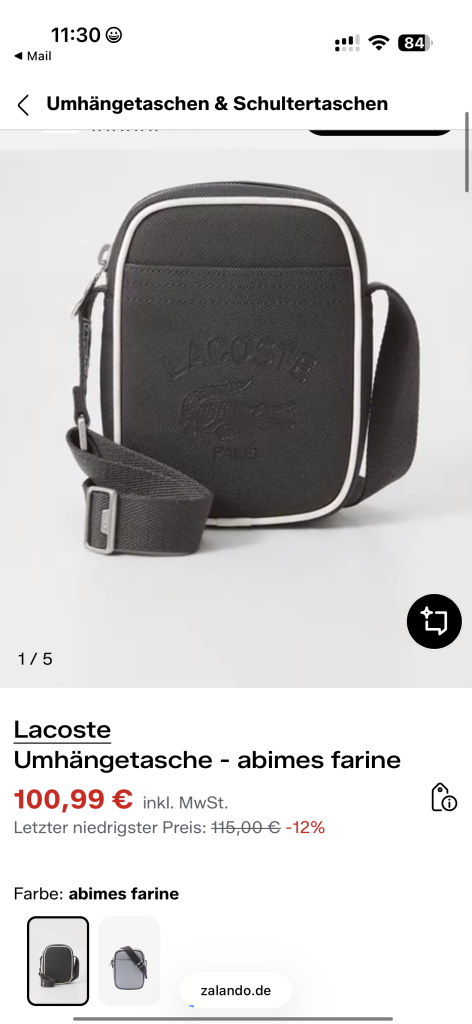The height and width of the screenshot is (1024, 472).
Task: Open the zalando.de address pill
Action: click(x=236, y=991)
